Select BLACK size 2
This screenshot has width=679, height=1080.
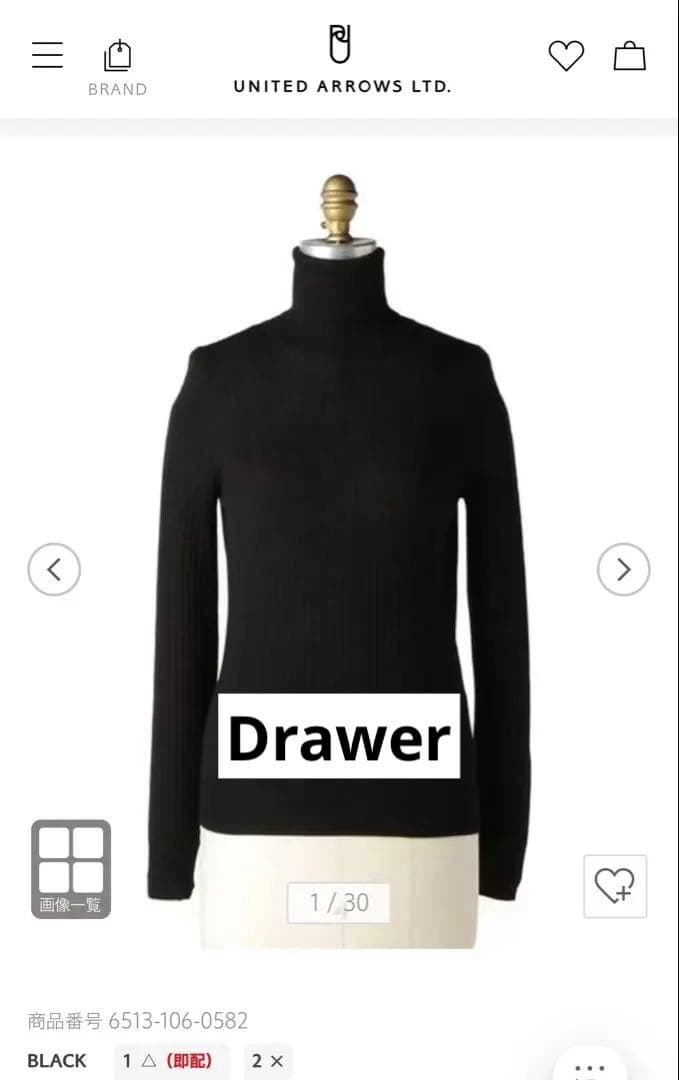(x=267, y=1061)
